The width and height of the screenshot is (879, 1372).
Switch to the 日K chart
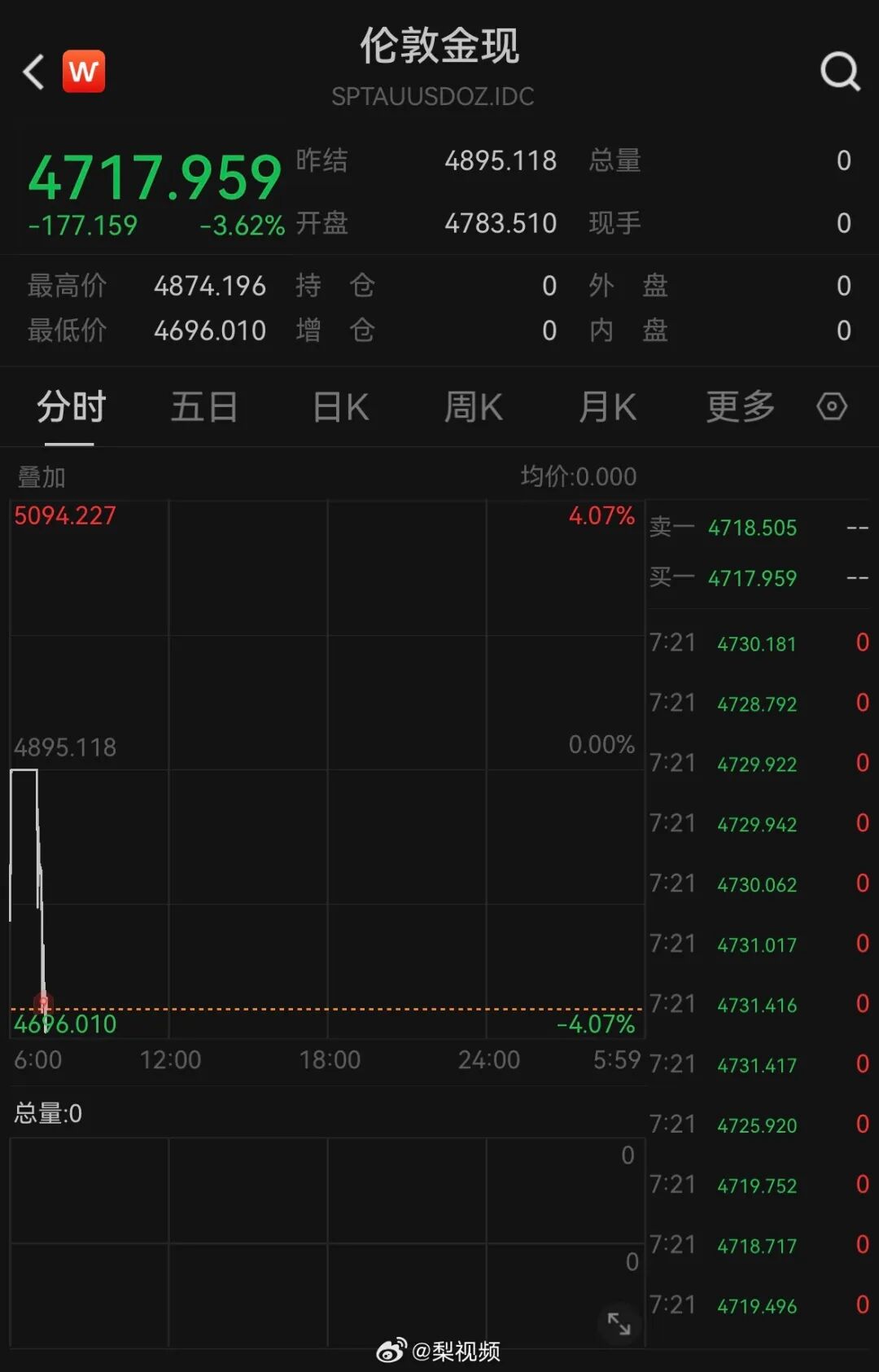click(x=341, y=406)
